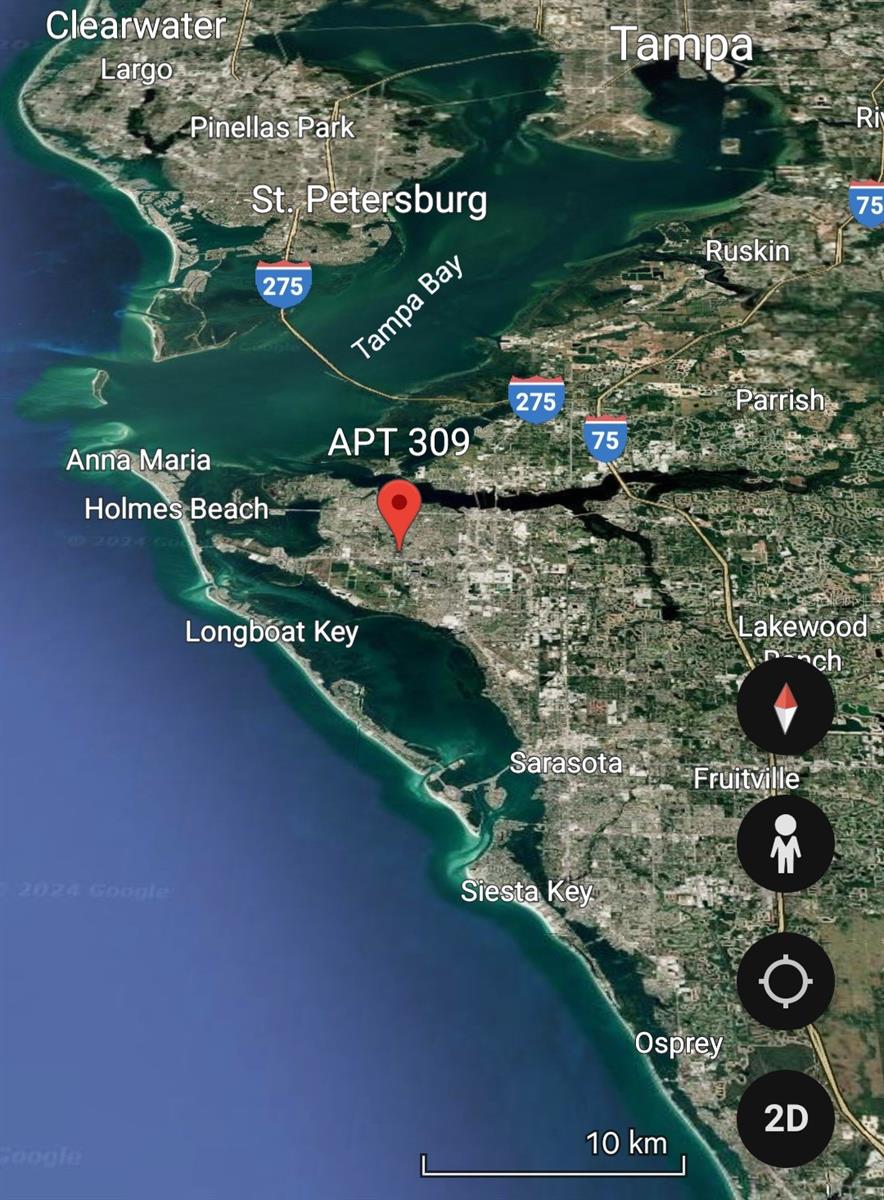Tap the compass to reset north
The height and width of the screenshot is (1200, 884).
pyautogui.click(x=785, y=708)
